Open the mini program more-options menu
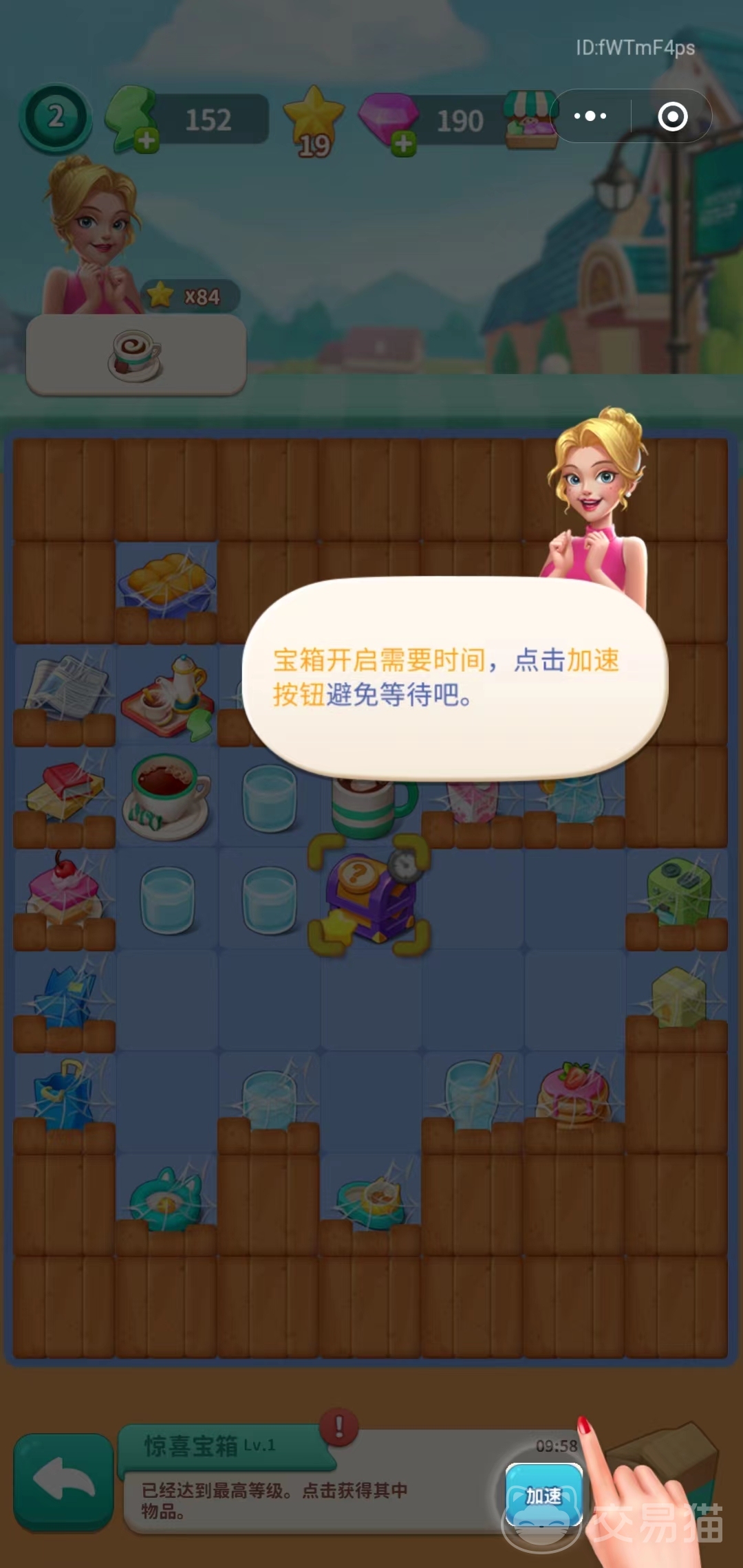Image resolution: width=743 pixels, height=1568 pixels. coord(590,116)
